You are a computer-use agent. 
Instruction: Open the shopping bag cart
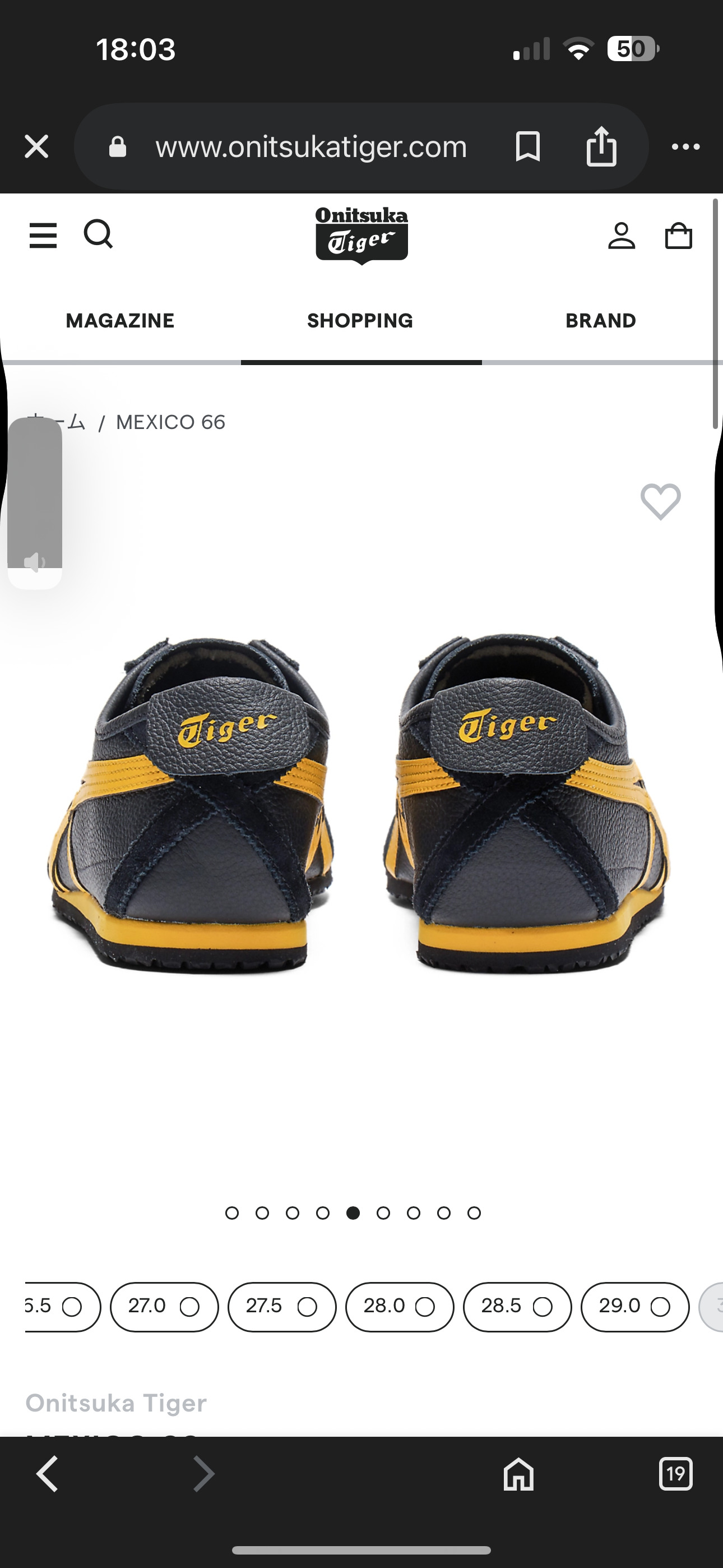(x=680, y=236)
